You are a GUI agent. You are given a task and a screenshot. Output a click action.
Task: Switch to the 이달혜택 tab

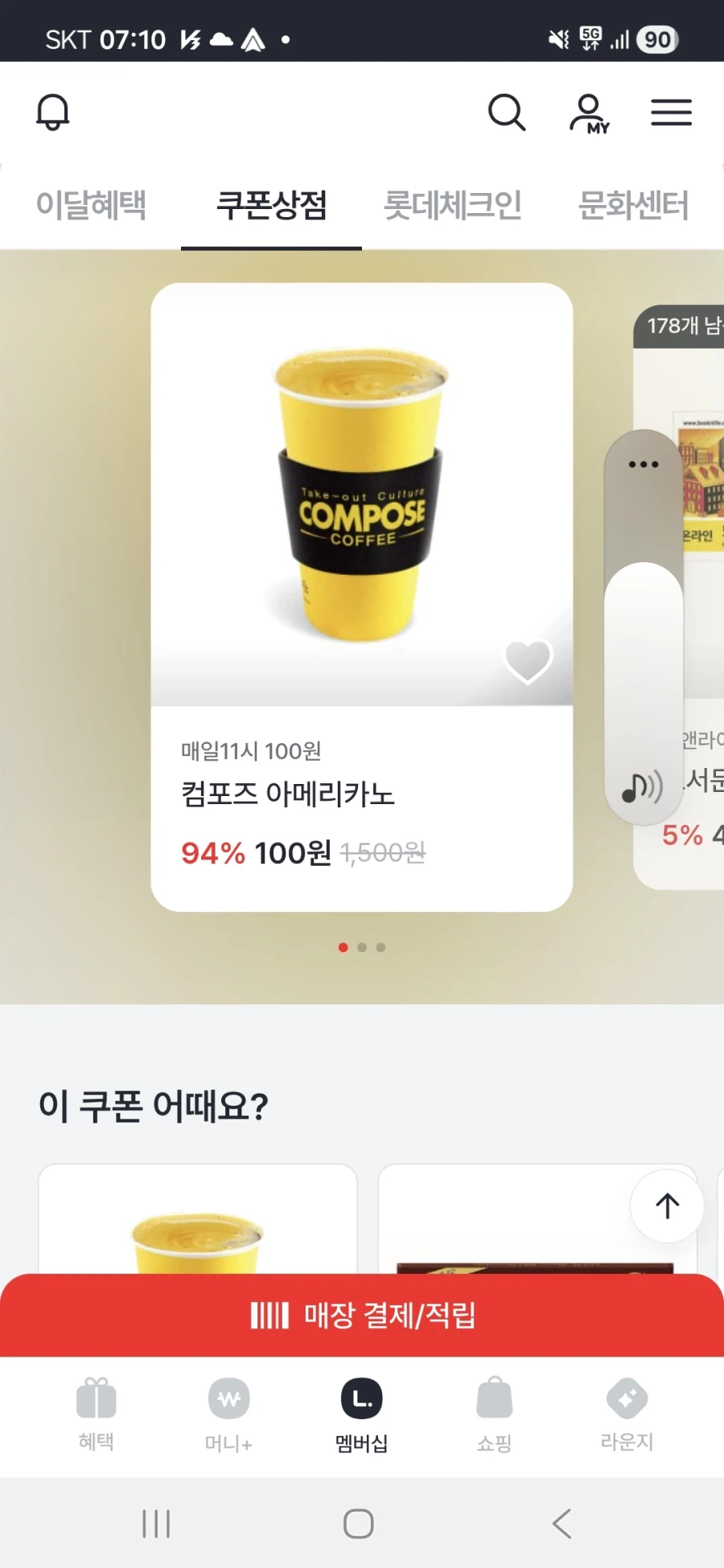[91, 206]
